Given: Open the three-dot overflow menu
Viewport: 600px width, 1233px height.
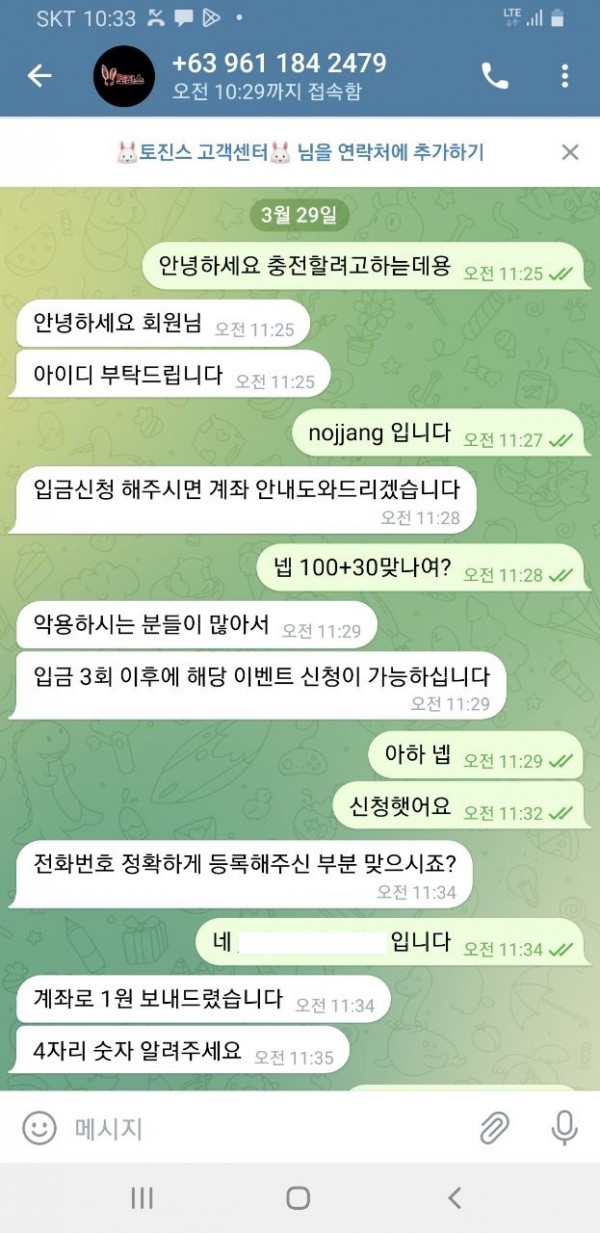Looking at the screenshot, I should [x=565, y=76].
